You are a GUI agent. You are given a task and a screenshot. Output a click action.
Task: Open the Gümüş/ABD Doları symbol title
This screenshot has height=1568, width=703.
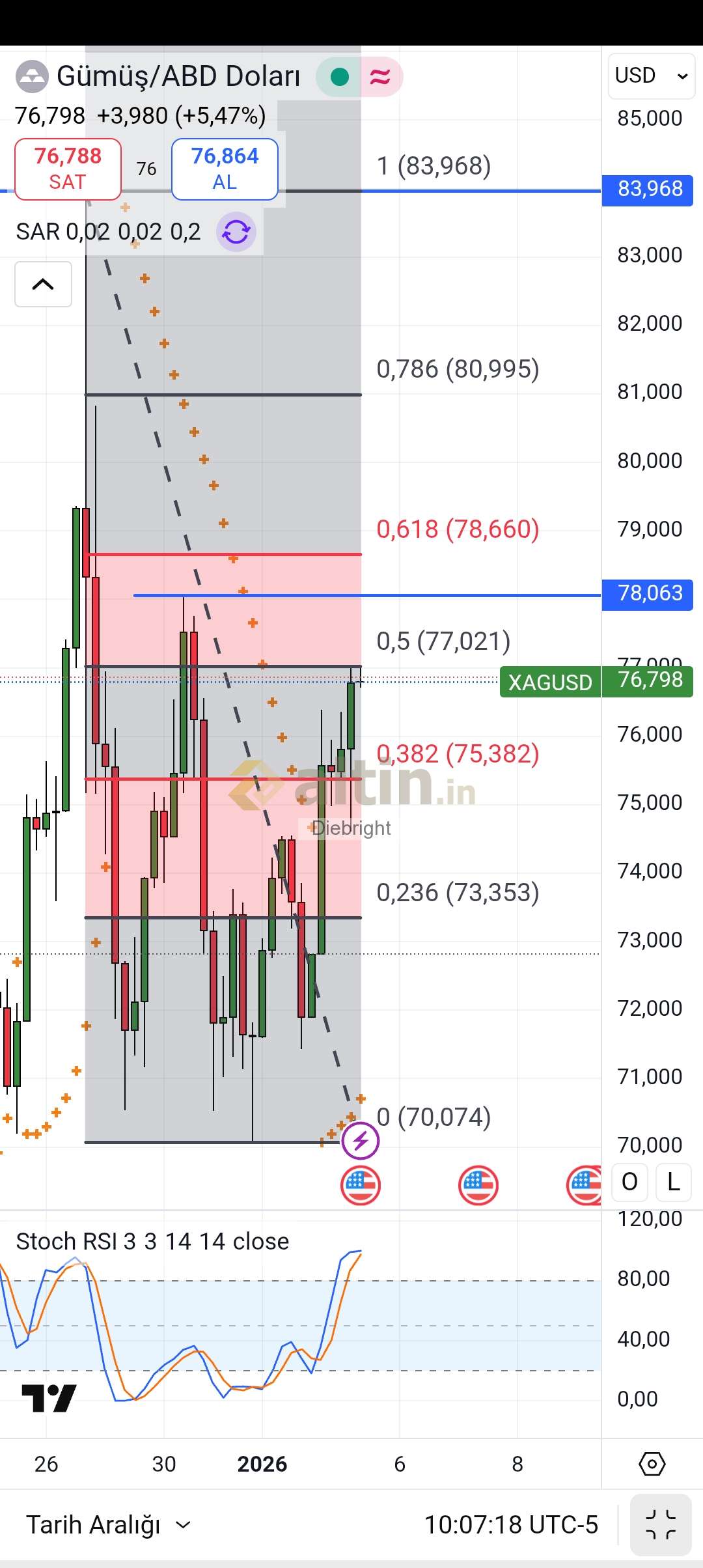[178, 77]
